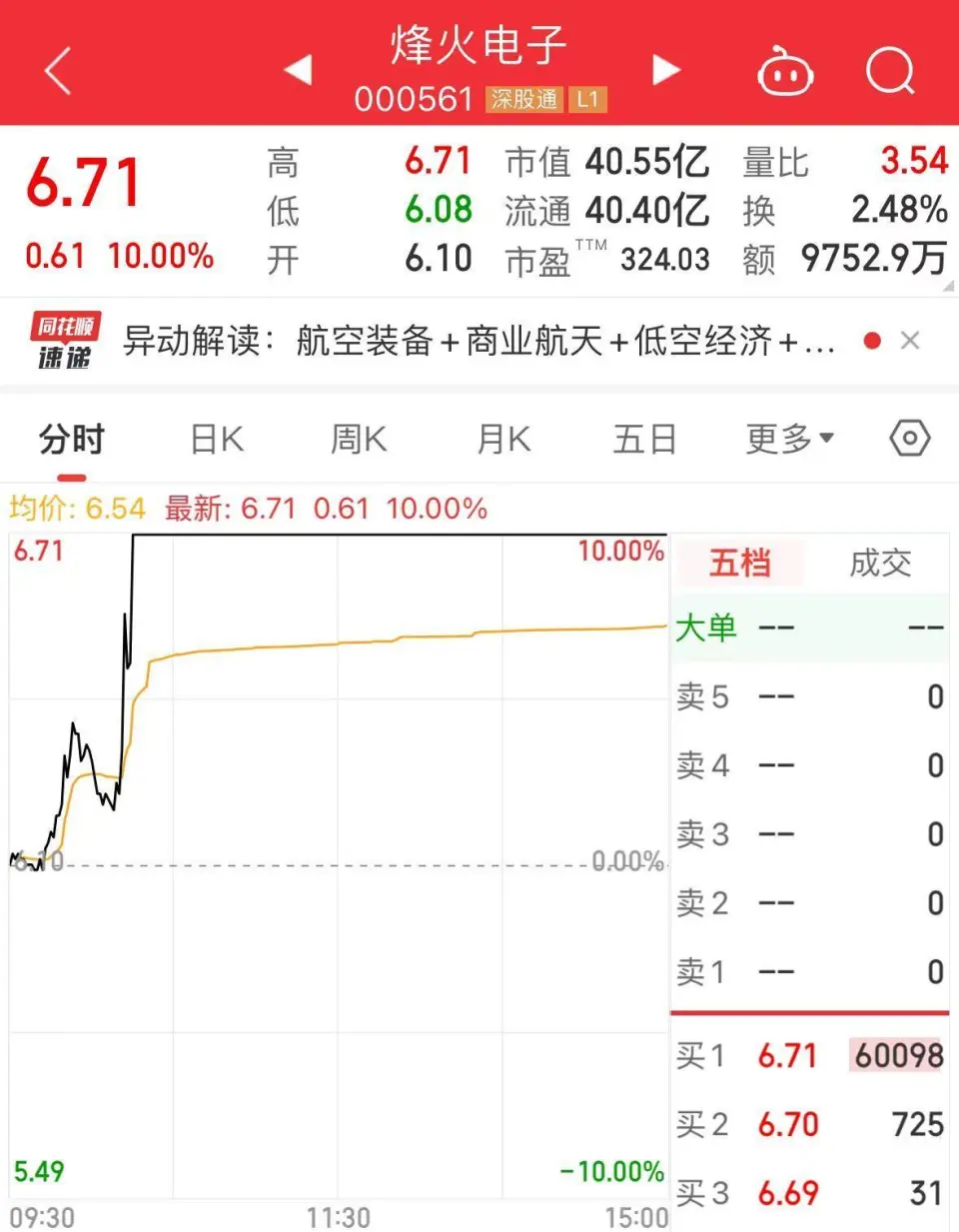Go back using the top-left arrow
The width and height of the screenshot is (959, 1232).
pos(59,71)
